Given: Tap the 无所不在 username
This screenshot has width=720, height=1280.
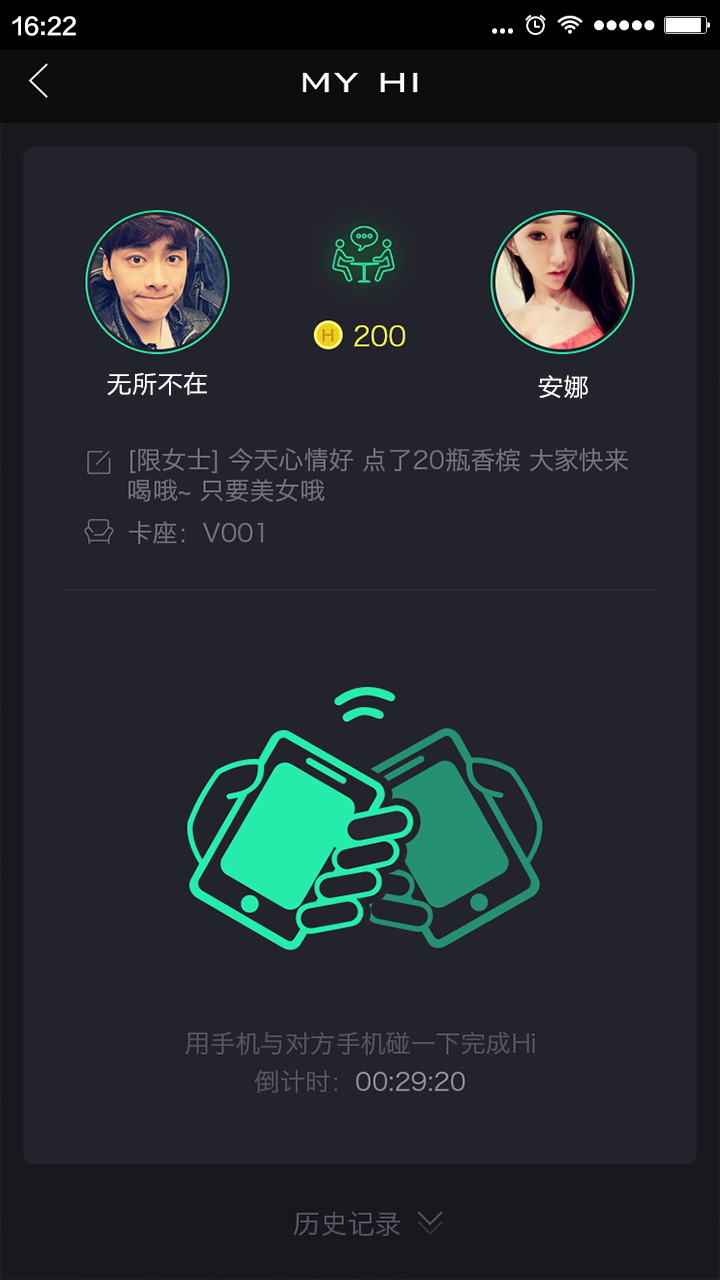Looking at the screenshot, I should pos(156,384).
